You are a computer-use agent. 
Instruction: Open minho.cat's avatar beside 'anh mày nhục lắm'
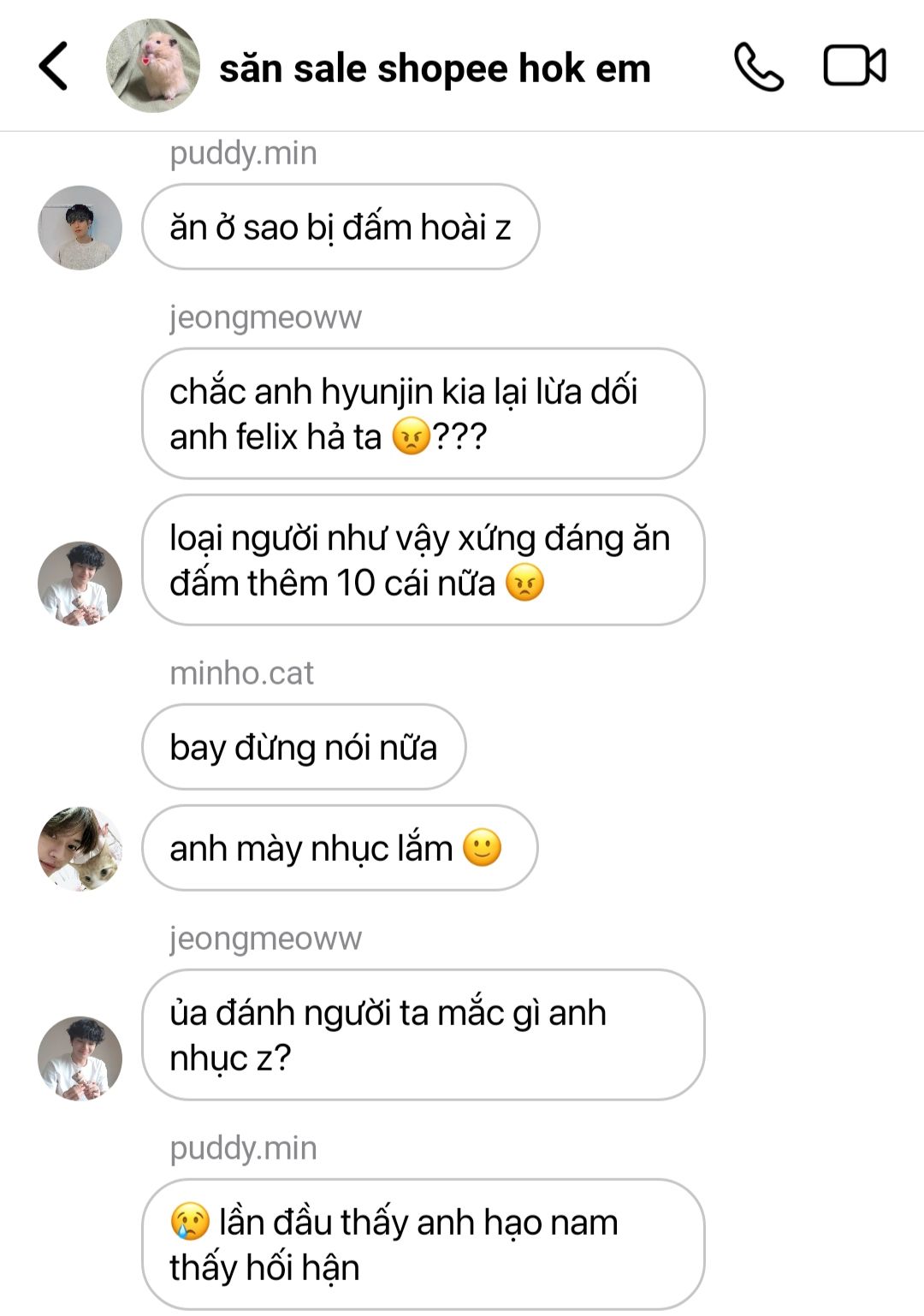point(80,848)
